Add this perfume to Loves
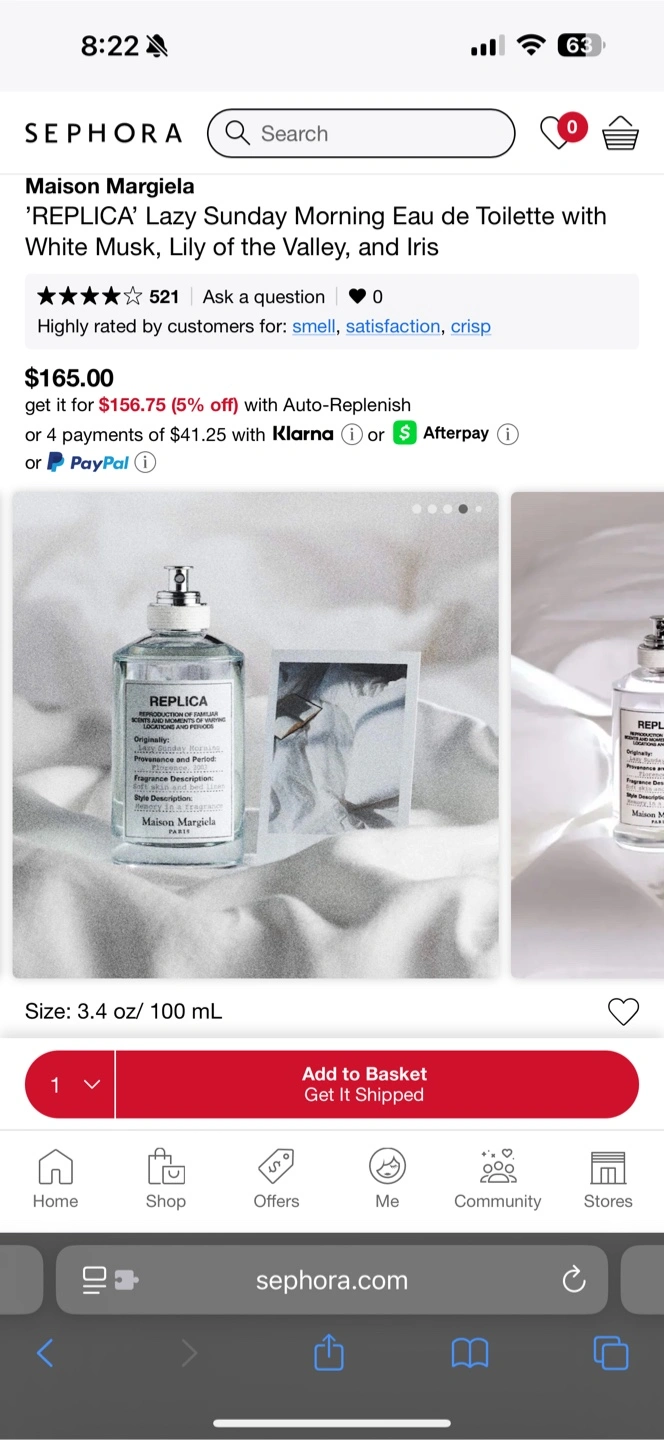Screen dimensions: 664x1440 point(623,1012)
